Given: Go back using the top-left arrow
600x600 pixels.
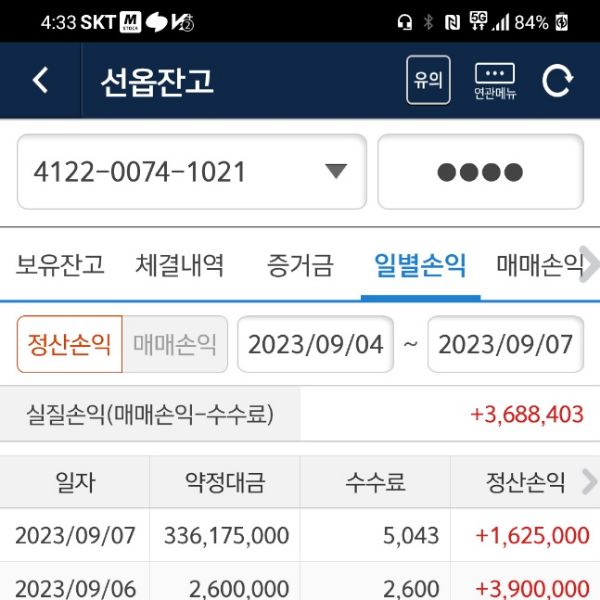Looking at the screenshot, I should tap(40, 81).
